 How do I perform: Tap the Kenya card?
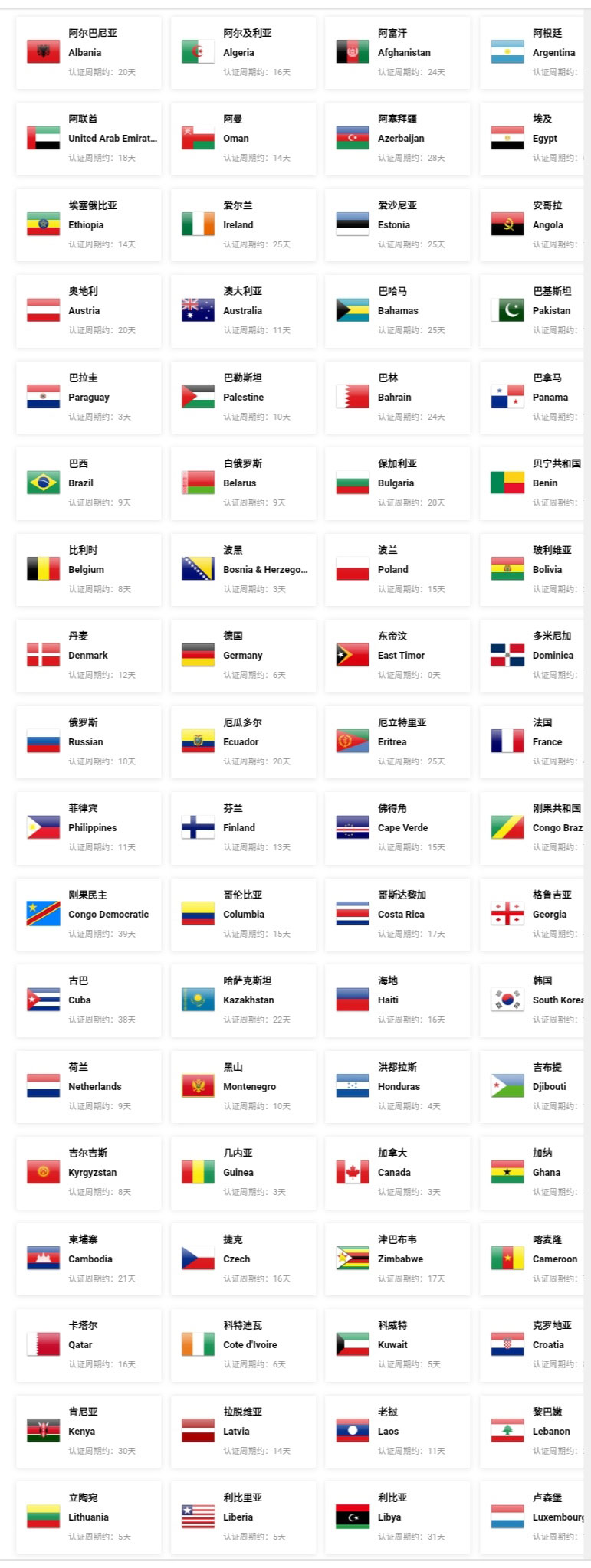click(88, 1431)
